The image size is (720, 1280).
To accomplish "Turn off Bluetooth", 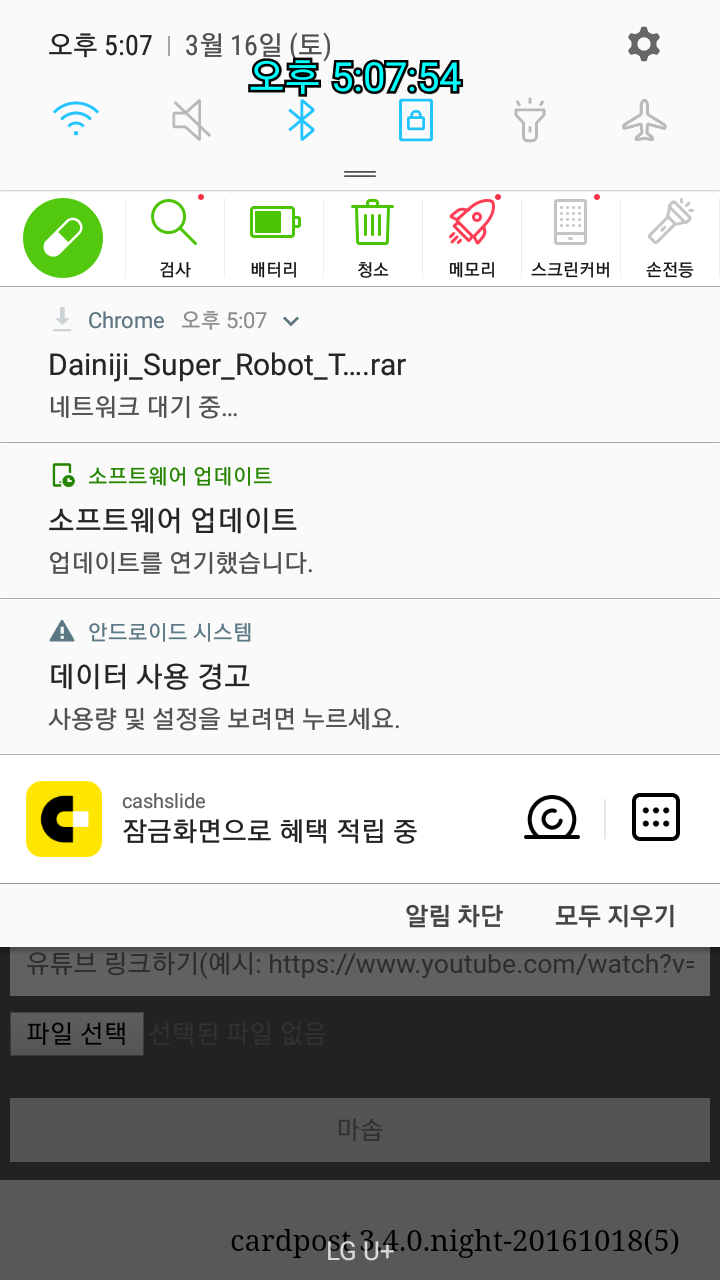I will click(301, 120).
